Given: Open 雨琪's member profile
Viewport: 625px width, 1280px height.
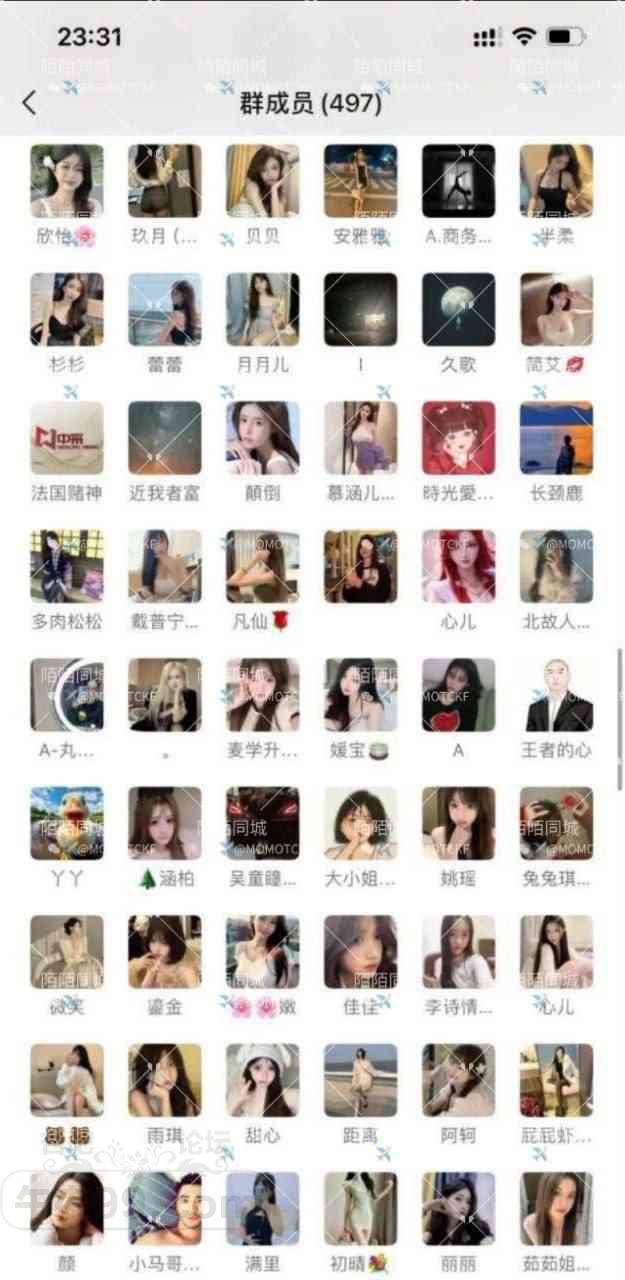Looking at the screenshot, I should tap(165, 1080).
